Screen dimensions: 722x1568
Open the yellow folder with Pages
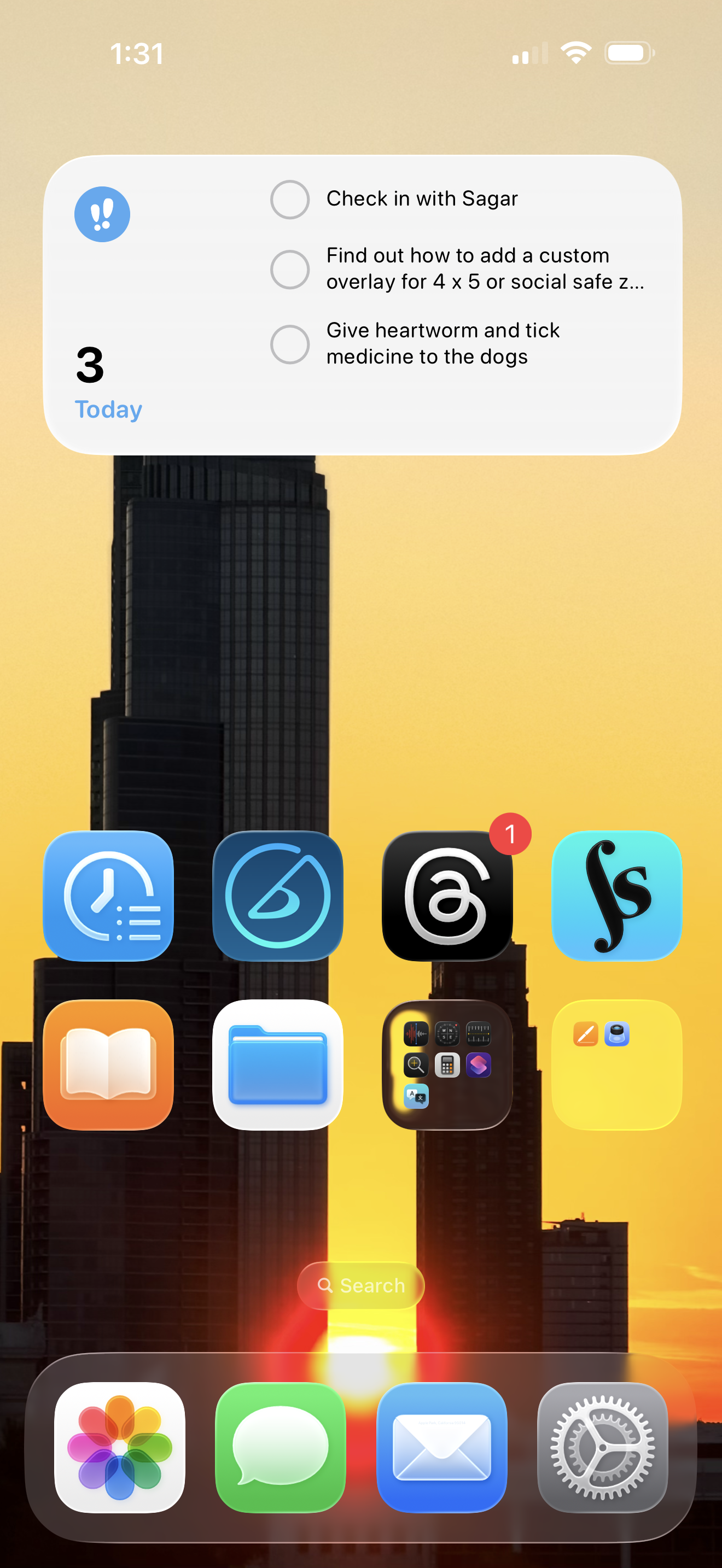(616, 1064)
